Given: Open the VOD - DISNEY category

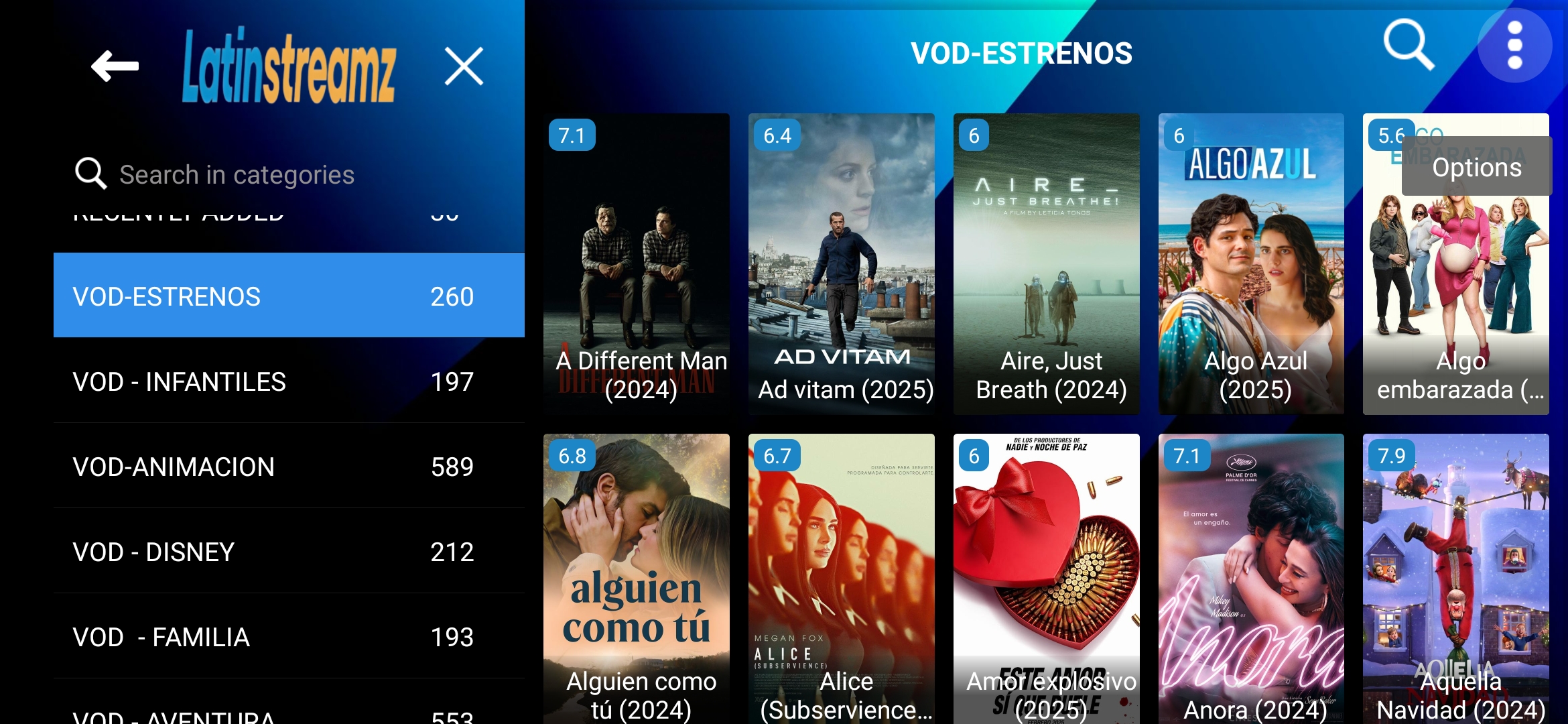Looking at the screenshot, I should coord(289,551).
